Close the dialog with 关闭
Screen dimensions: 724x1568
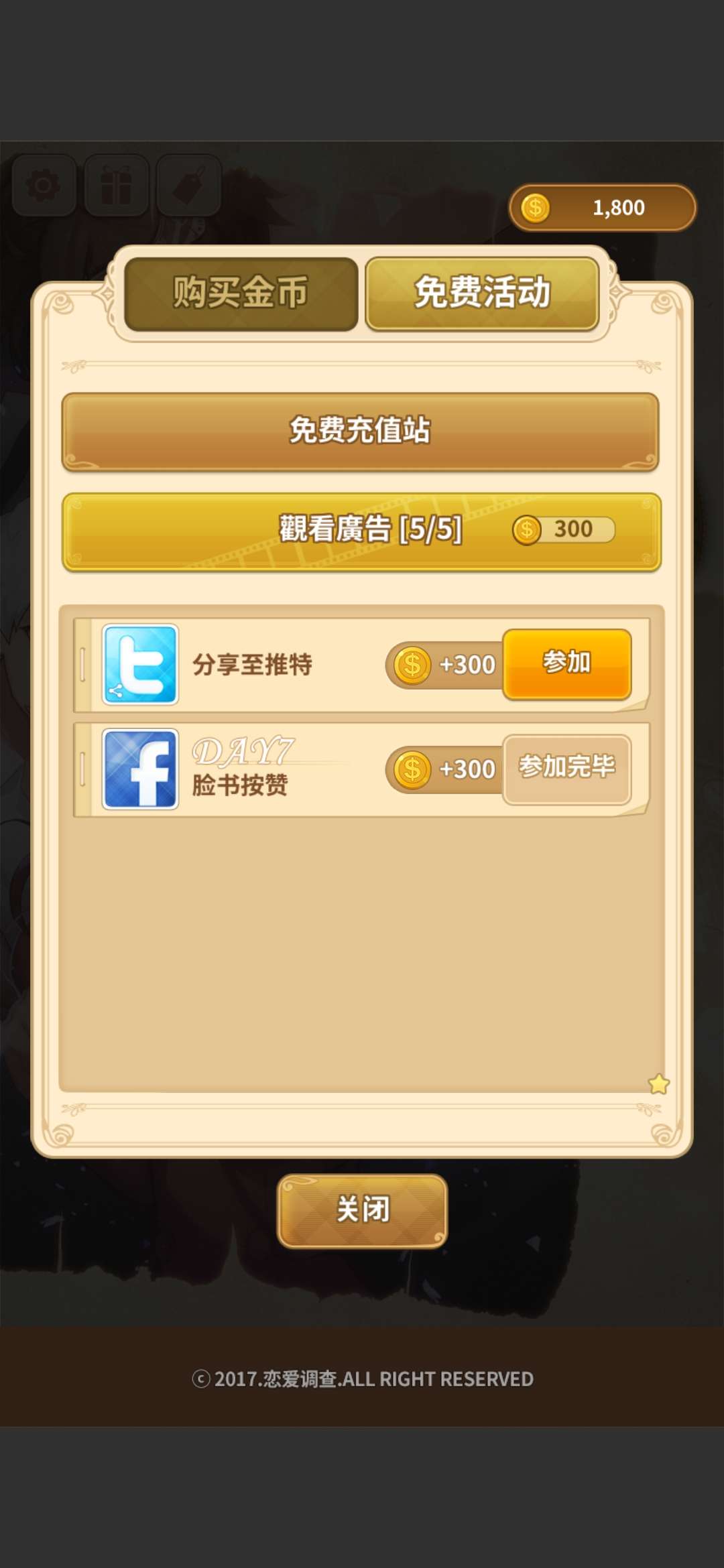pyautogui.click(x=362, y=1210)
